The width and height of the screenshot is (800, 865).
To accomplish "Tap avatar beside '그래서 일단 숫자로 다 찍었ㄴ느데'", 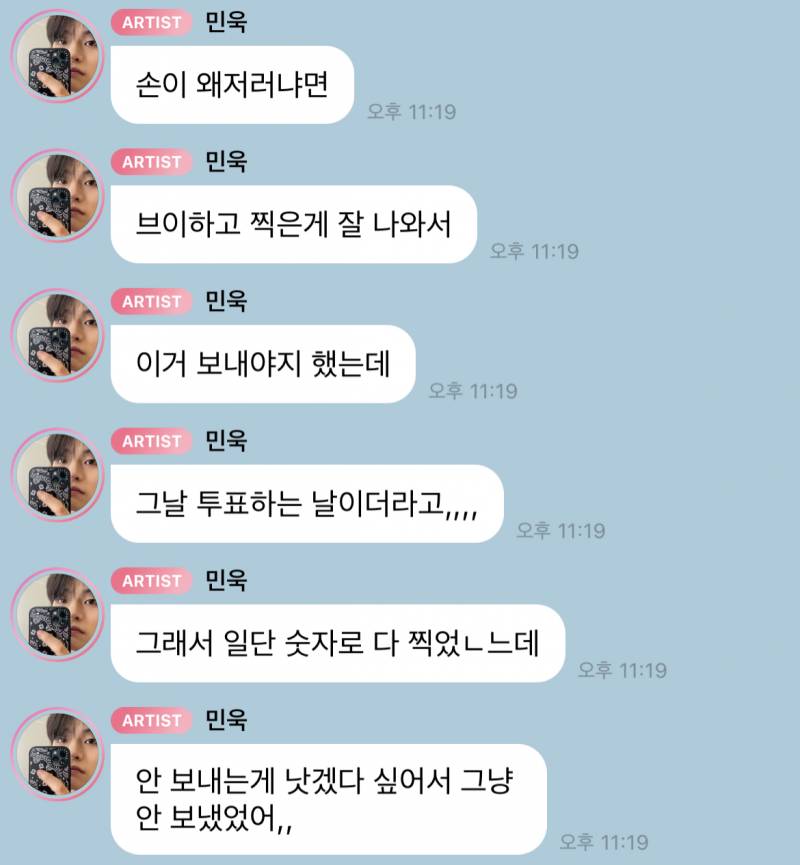I will click(x=57, y=616).
